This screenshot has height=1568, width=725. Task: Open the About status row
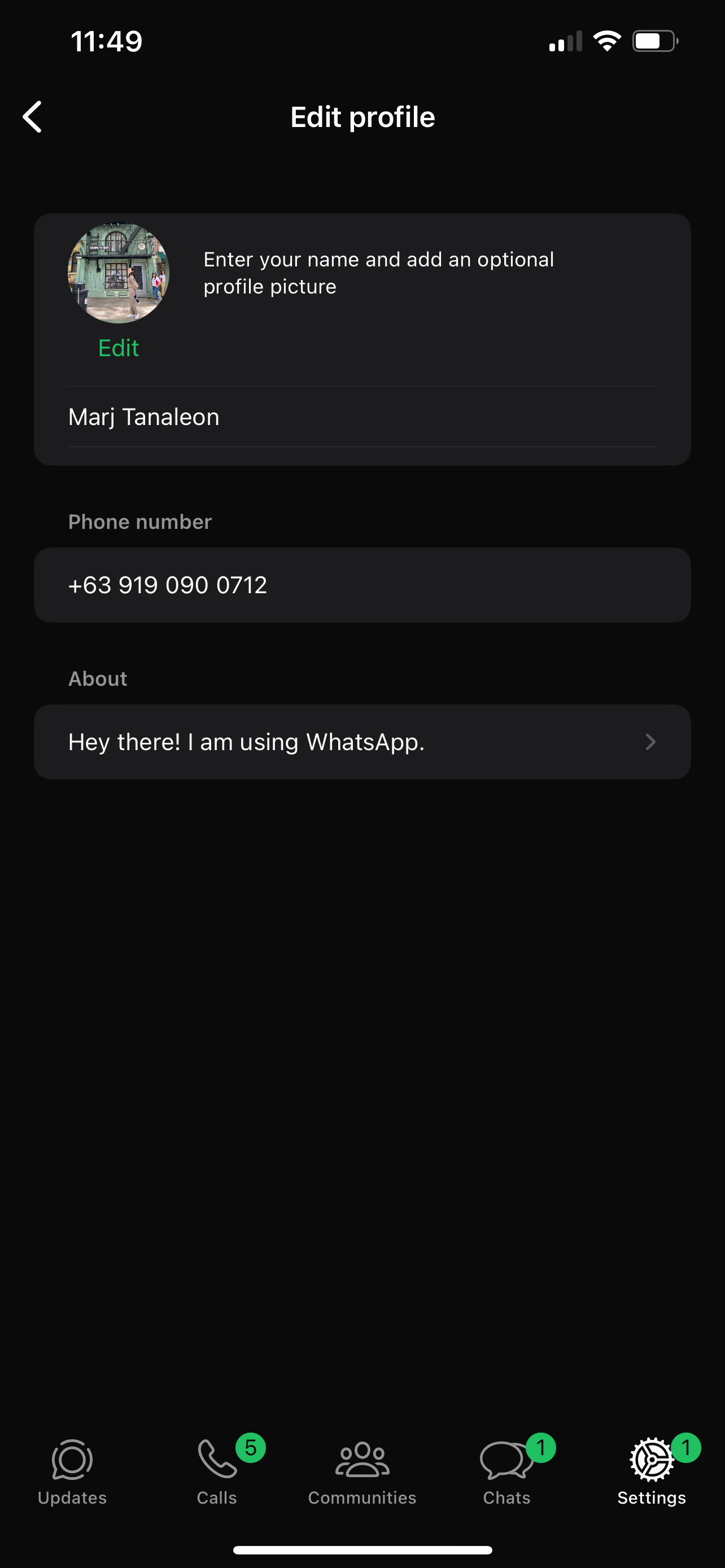tap(363, 742)
